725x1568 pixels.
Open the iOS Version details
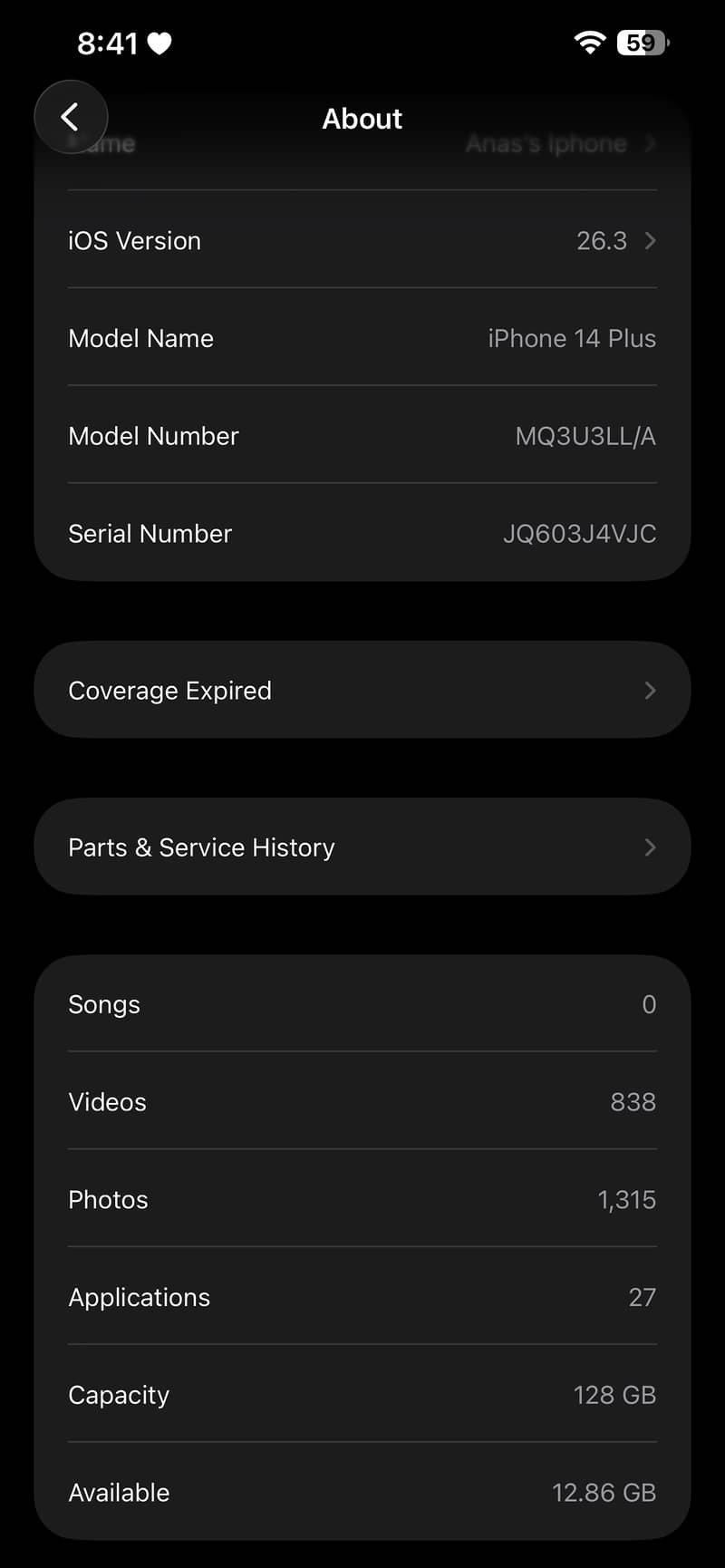point(362,241)
